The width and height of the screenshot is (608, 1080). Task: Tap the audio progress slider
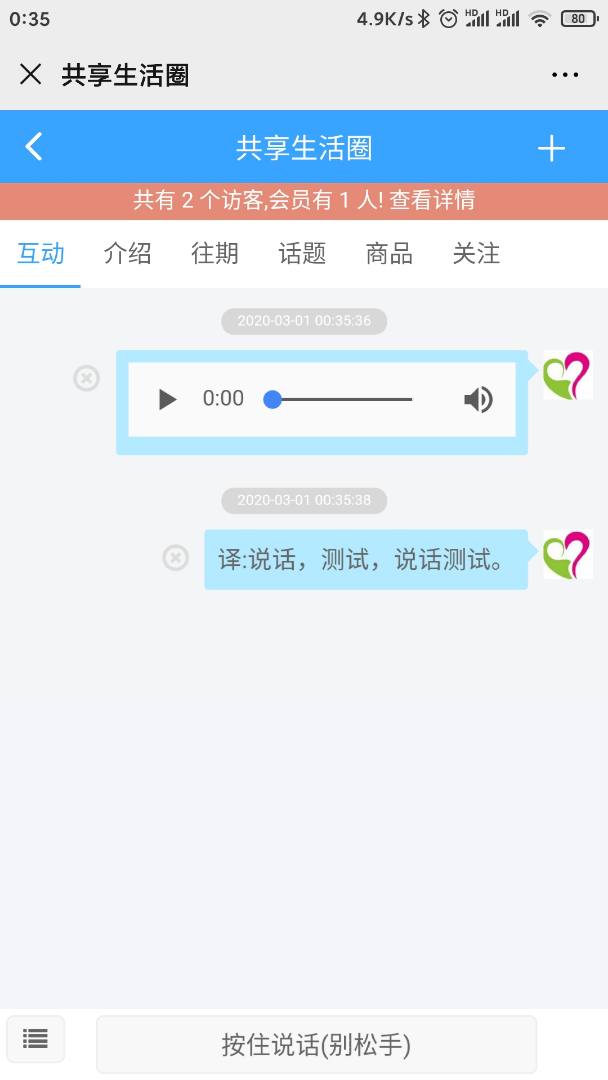(x=340, y=400)
